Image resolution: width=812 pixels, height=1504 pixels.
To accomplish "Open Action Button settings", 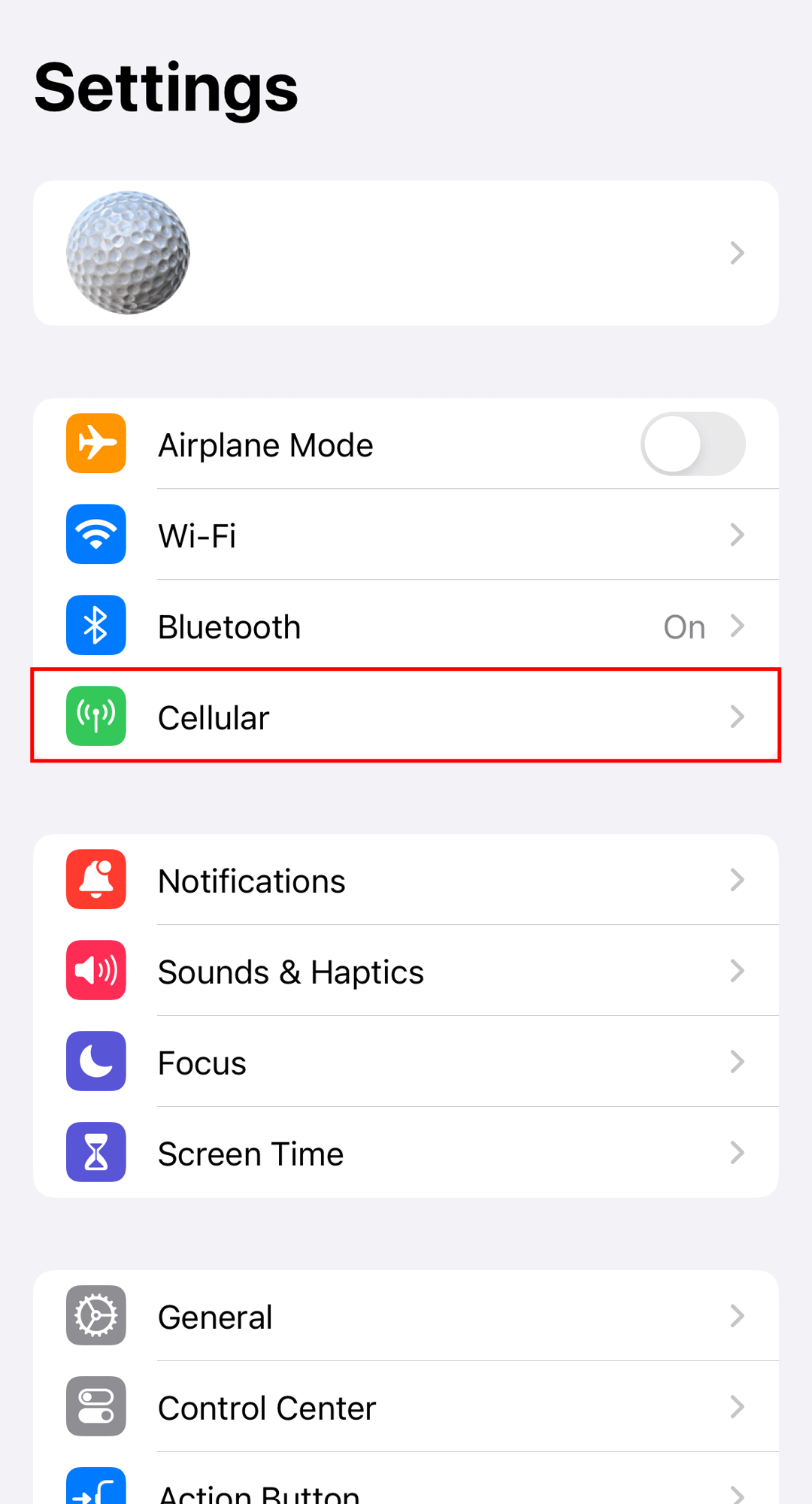I will coord(406,1487).
